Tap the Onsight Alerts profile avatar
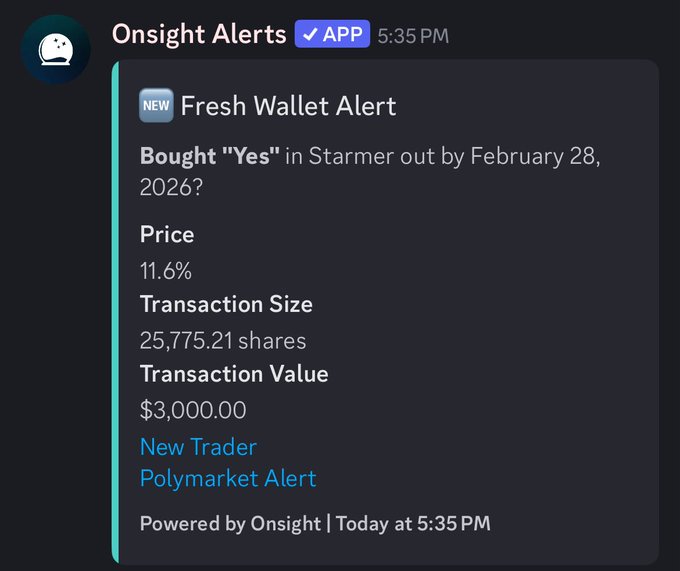Viewport: 680px width, 571px height. point(57,49)
